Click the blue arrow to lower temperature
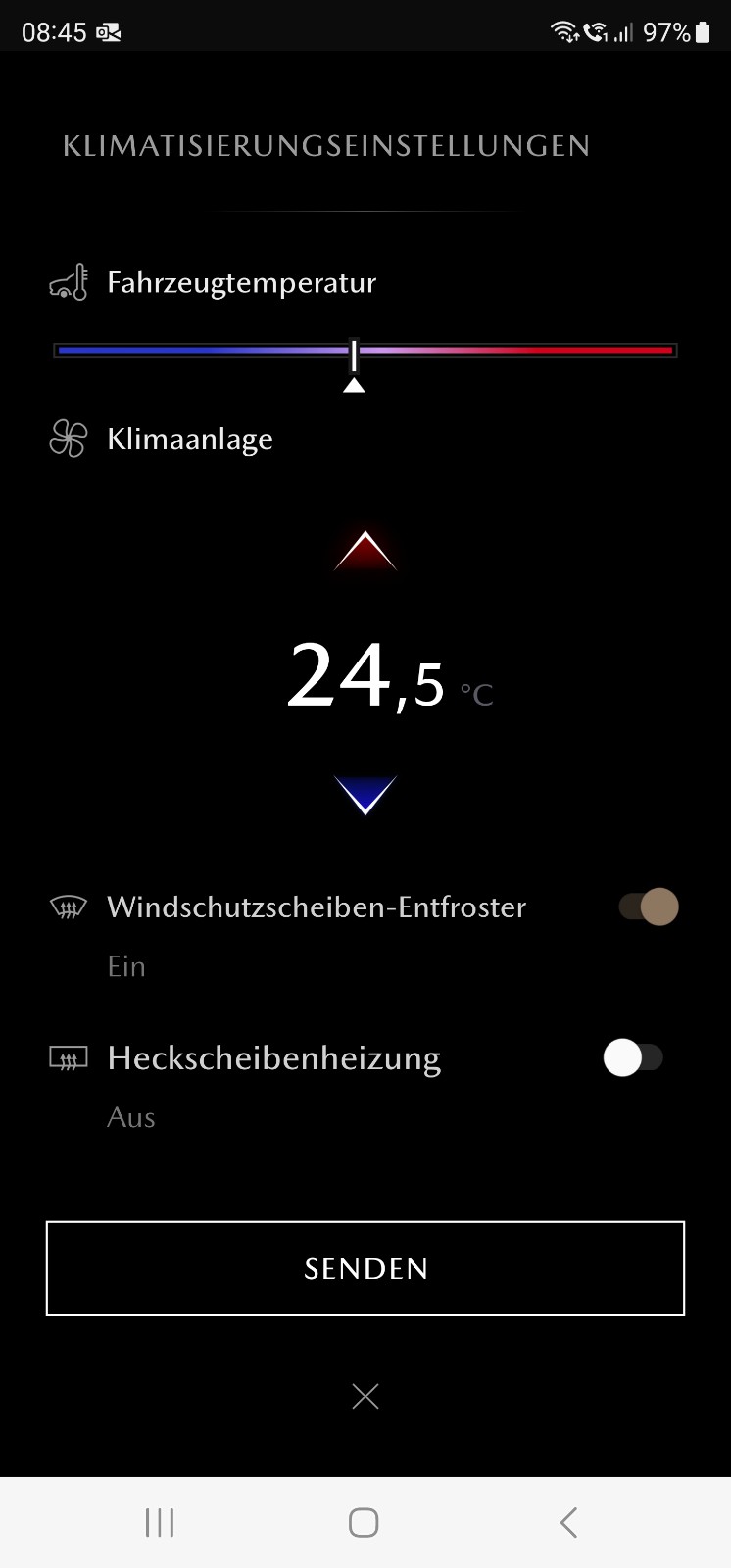 tap(365, 794)
